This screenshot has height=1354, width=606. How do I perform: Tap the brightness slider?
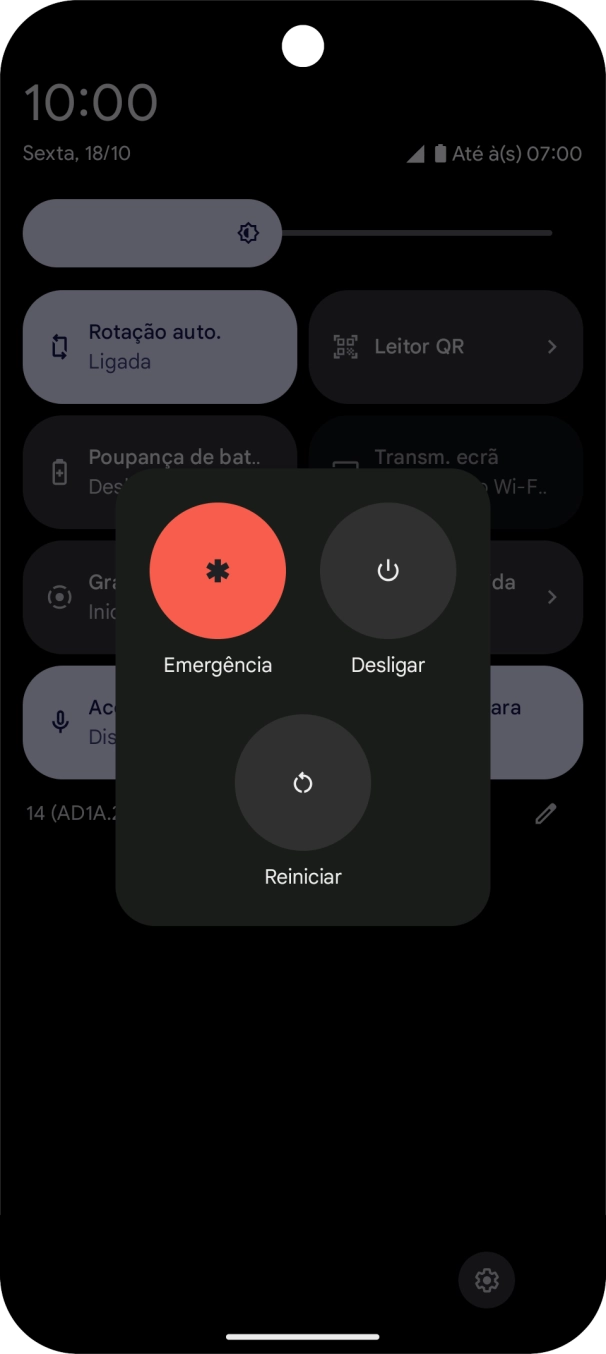(x=290, y=233)
